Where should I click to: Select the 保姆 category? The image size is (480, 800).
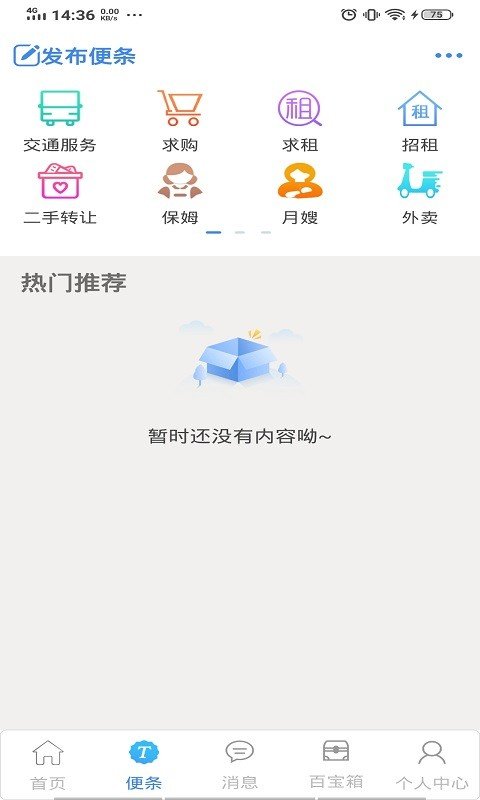pos(180,194)
